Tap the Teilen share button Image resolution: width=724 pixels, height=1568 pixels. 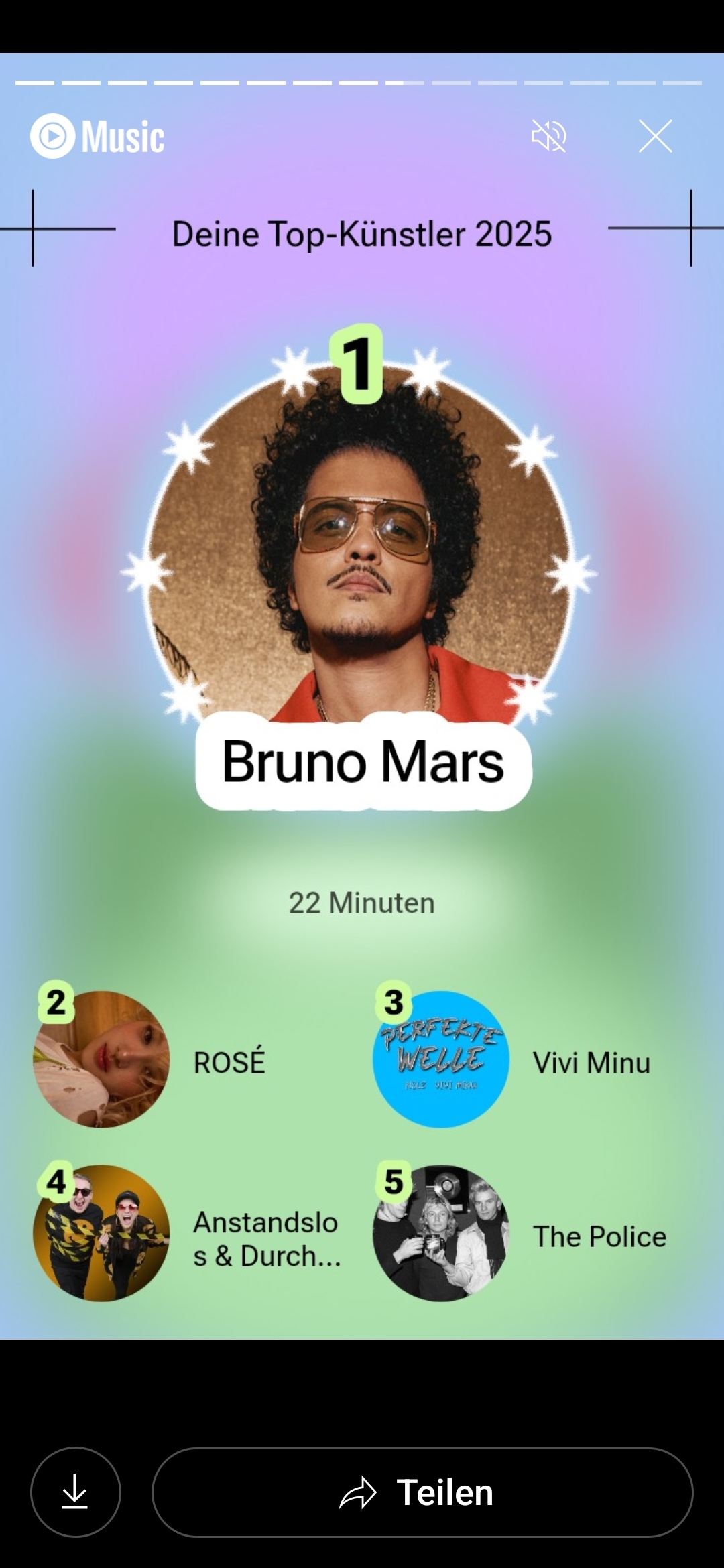(x=422, y=1492)
